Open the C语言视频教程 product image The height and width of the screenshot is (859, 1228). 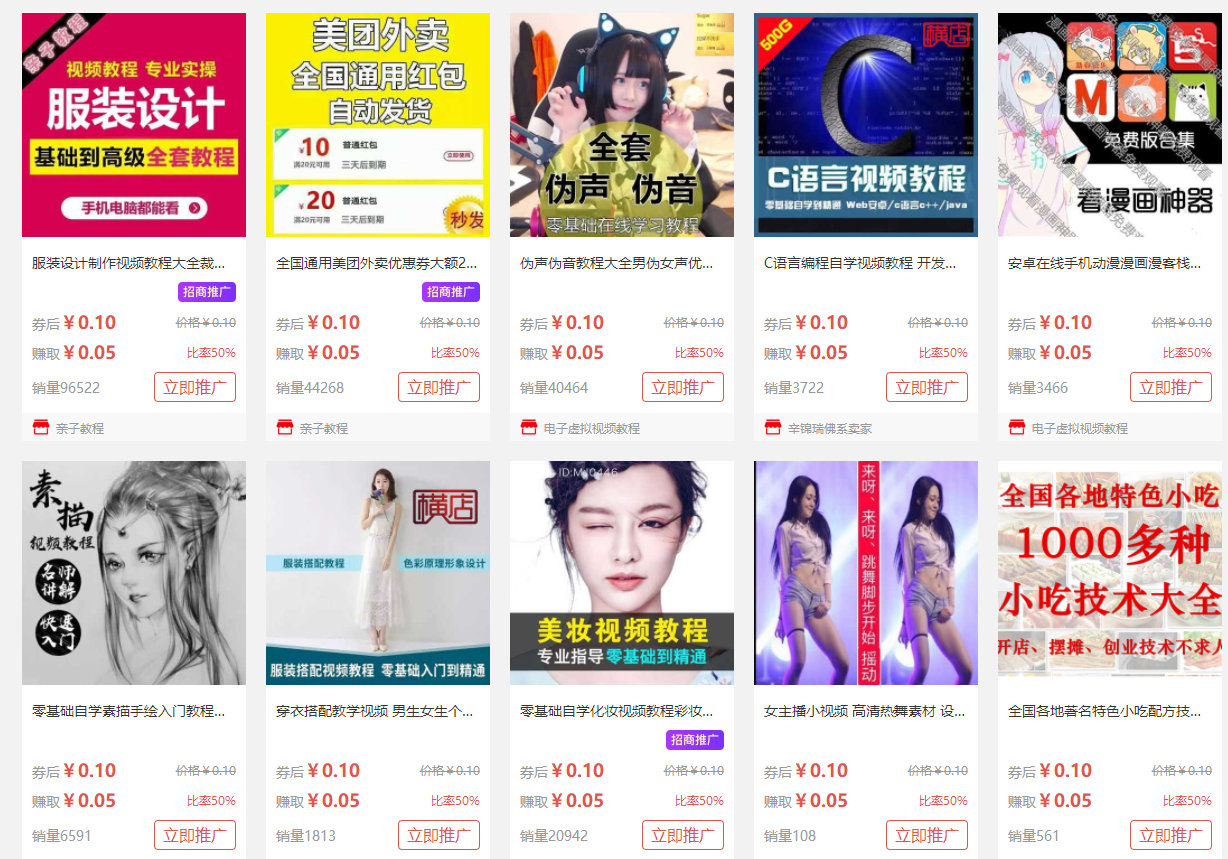click(866, 125)
